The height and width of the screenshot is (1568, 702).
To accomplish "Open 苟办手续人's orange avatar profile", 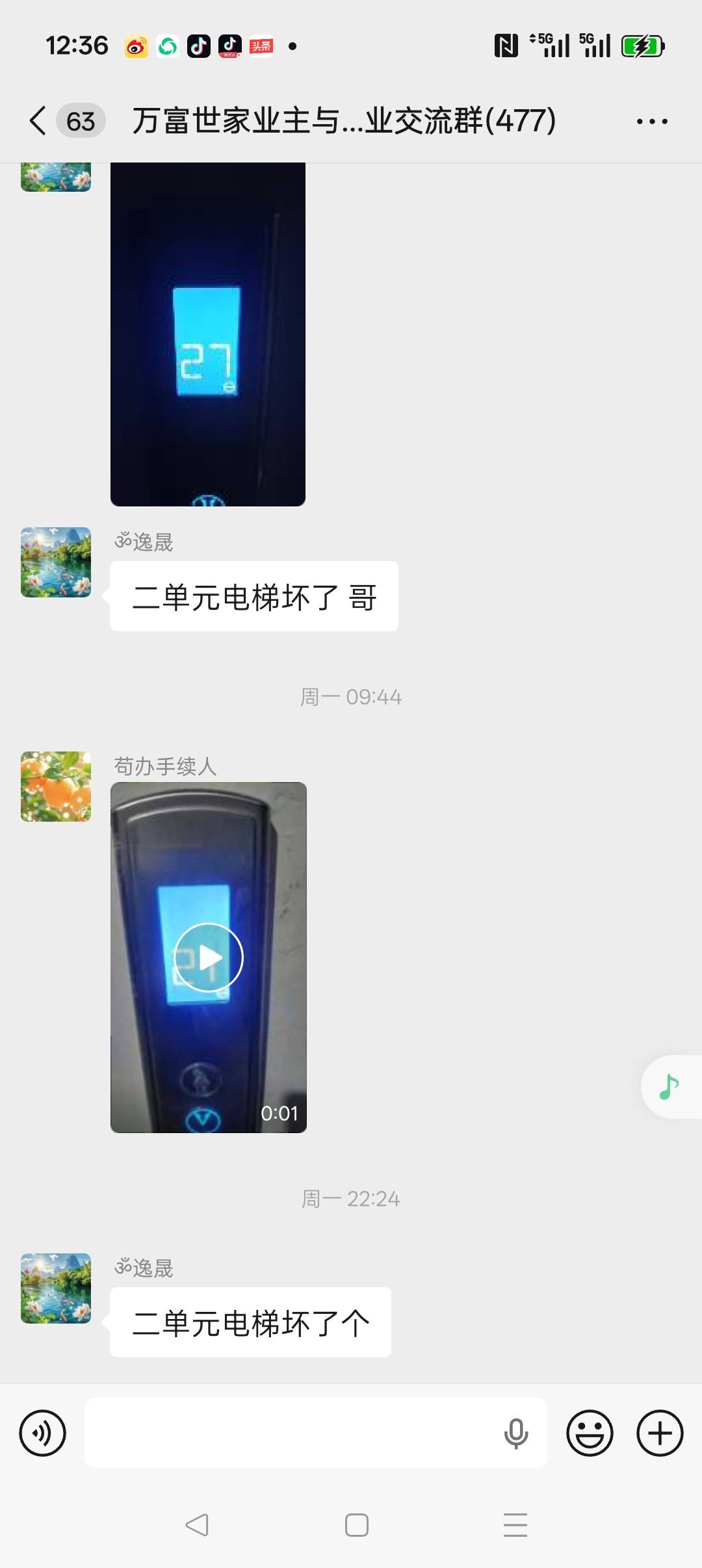I will 56,787.
